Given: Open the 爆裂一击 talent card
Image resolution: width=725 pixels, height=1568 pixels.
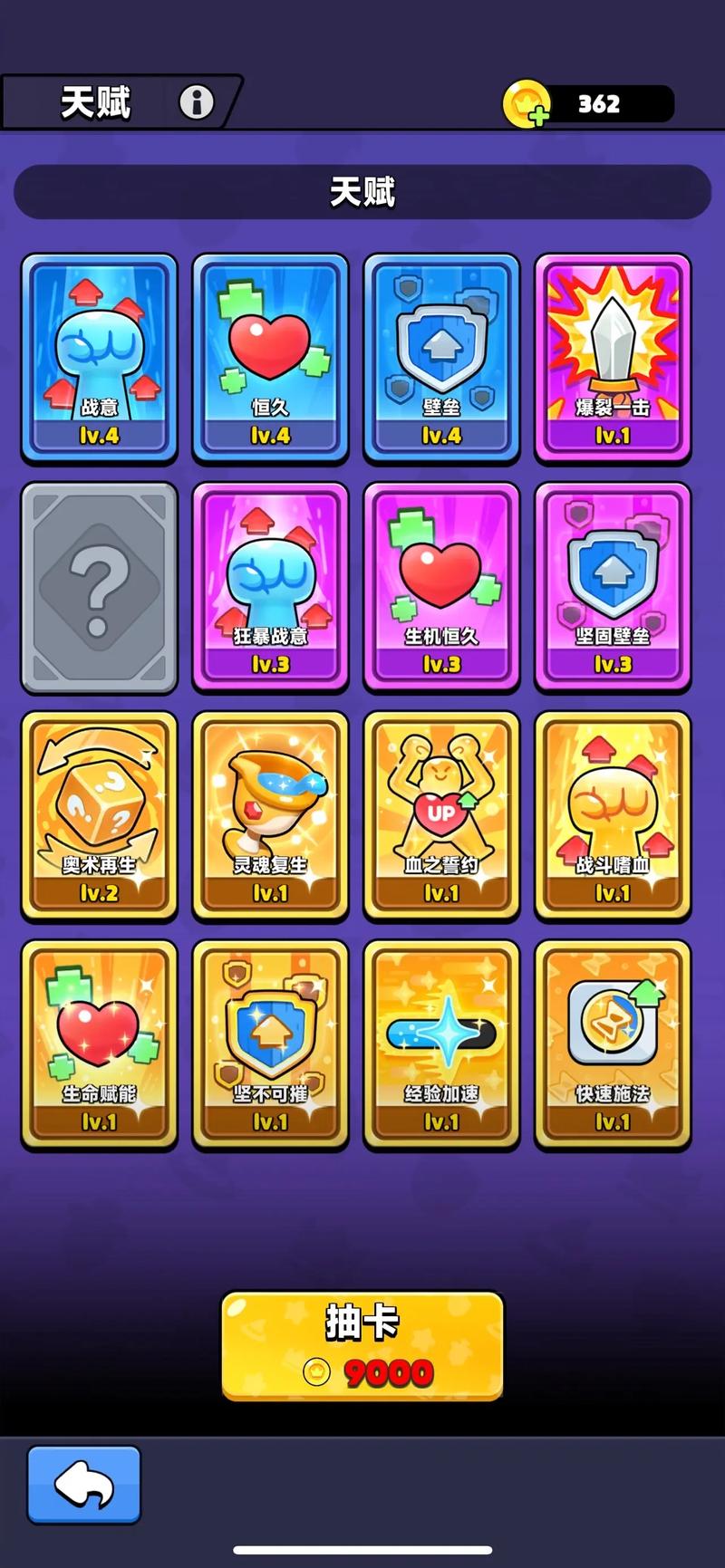Looking at the screenshot, I should (613, 358).
